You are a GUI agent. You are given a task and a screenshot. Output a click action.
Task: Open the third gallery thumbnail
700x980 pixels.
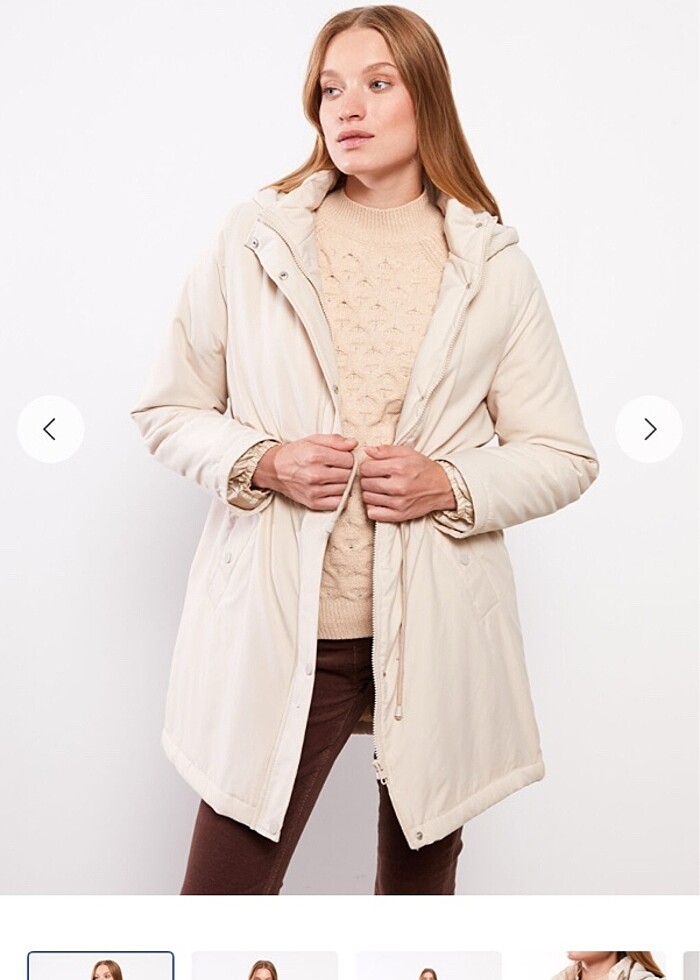pos(428,966)
